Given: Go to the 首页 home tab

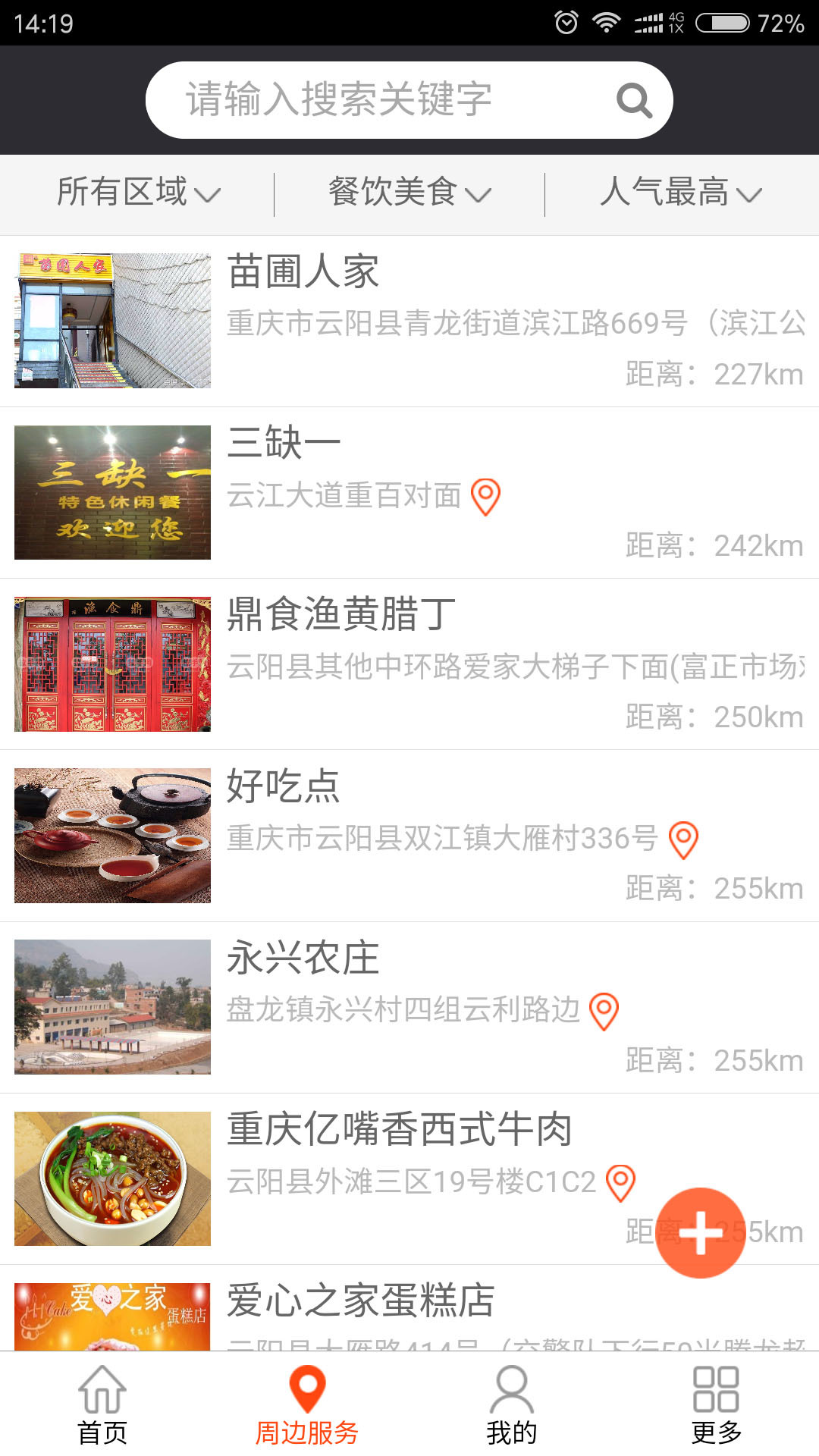Looking at the screenshot, I should pos(102,1404).
